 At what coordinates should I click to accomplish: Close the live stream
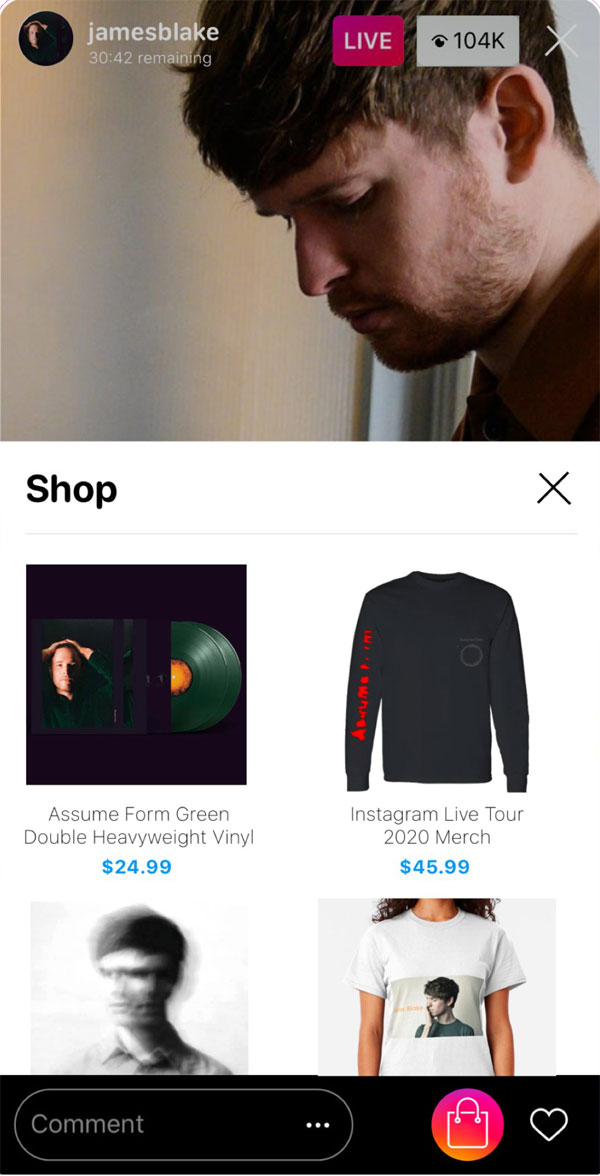[x=561, y=41]
